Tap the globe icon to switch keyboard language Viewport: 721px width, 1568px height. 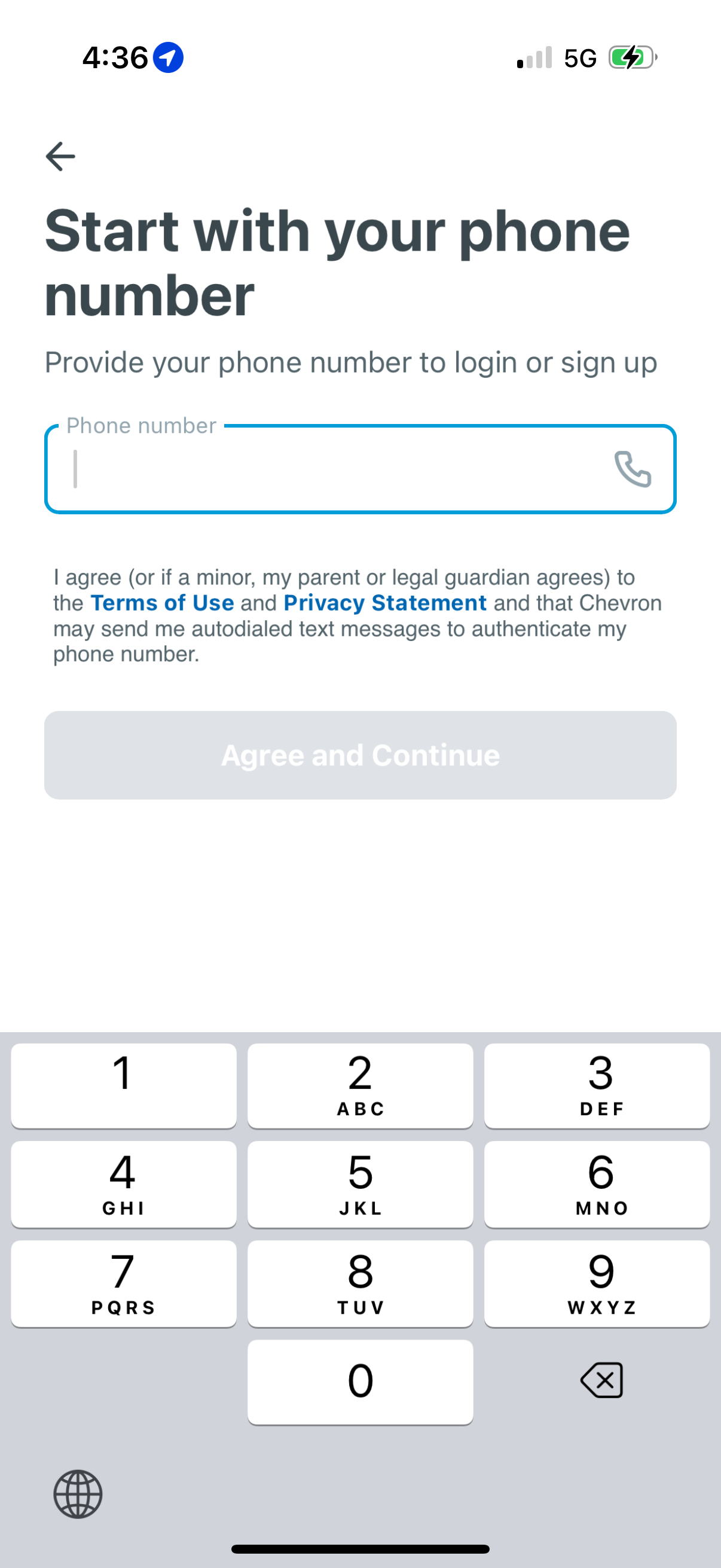(77, 1495)
